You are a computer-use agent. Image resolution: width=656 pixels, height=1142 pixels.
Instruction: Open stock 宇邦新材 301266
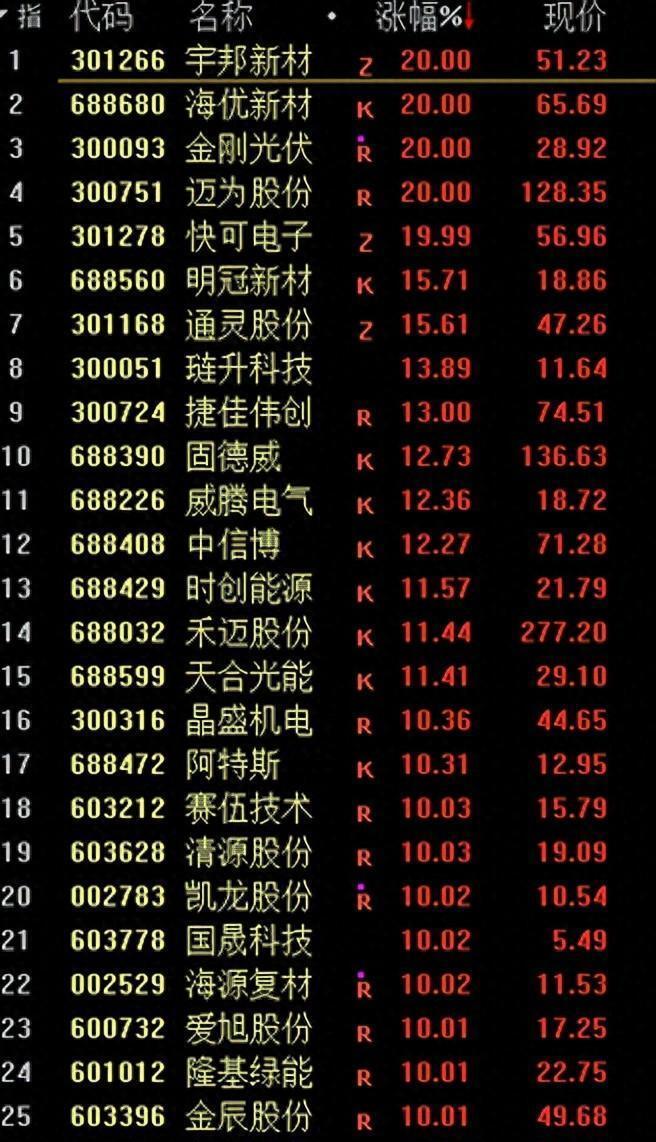point(328,60)
